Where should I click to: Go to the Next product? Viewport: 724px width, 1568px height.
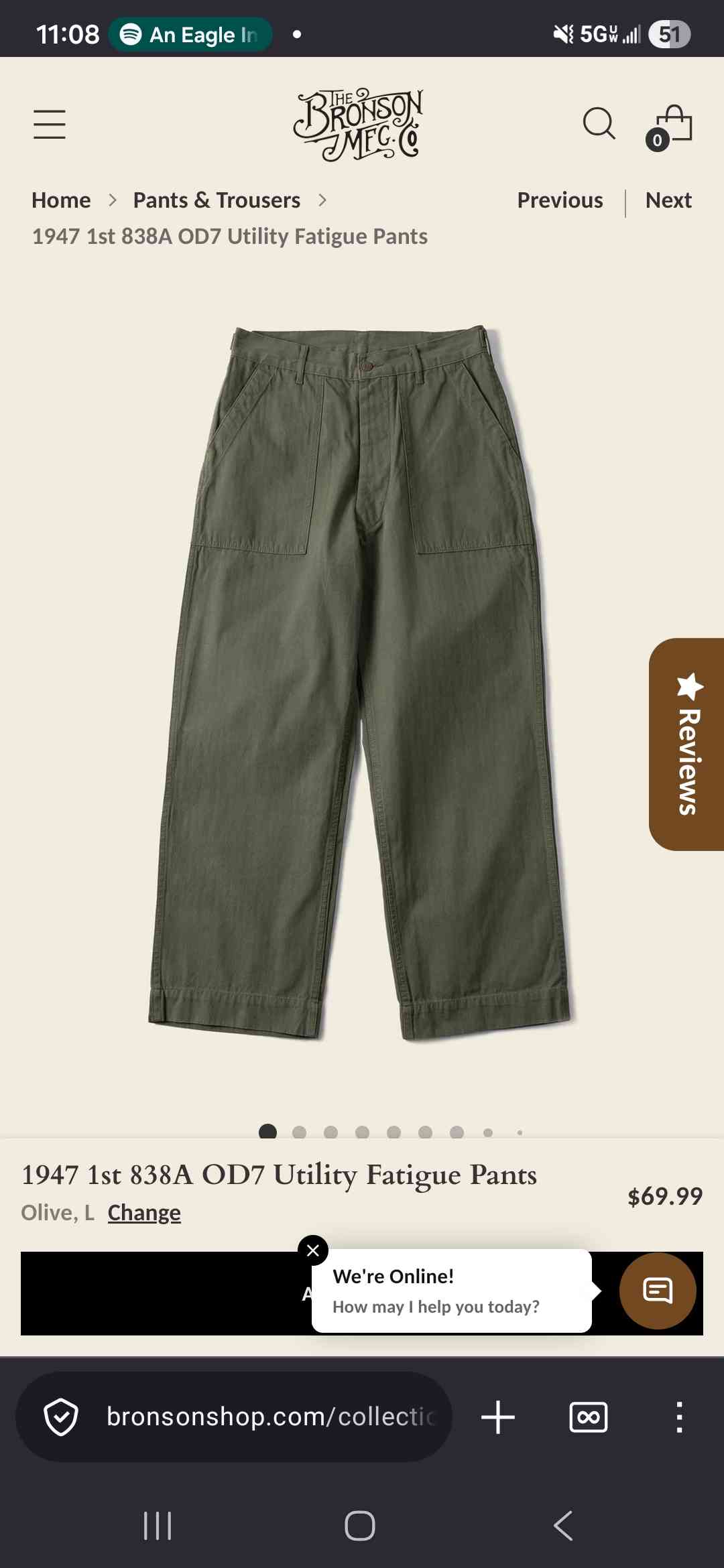668,200
